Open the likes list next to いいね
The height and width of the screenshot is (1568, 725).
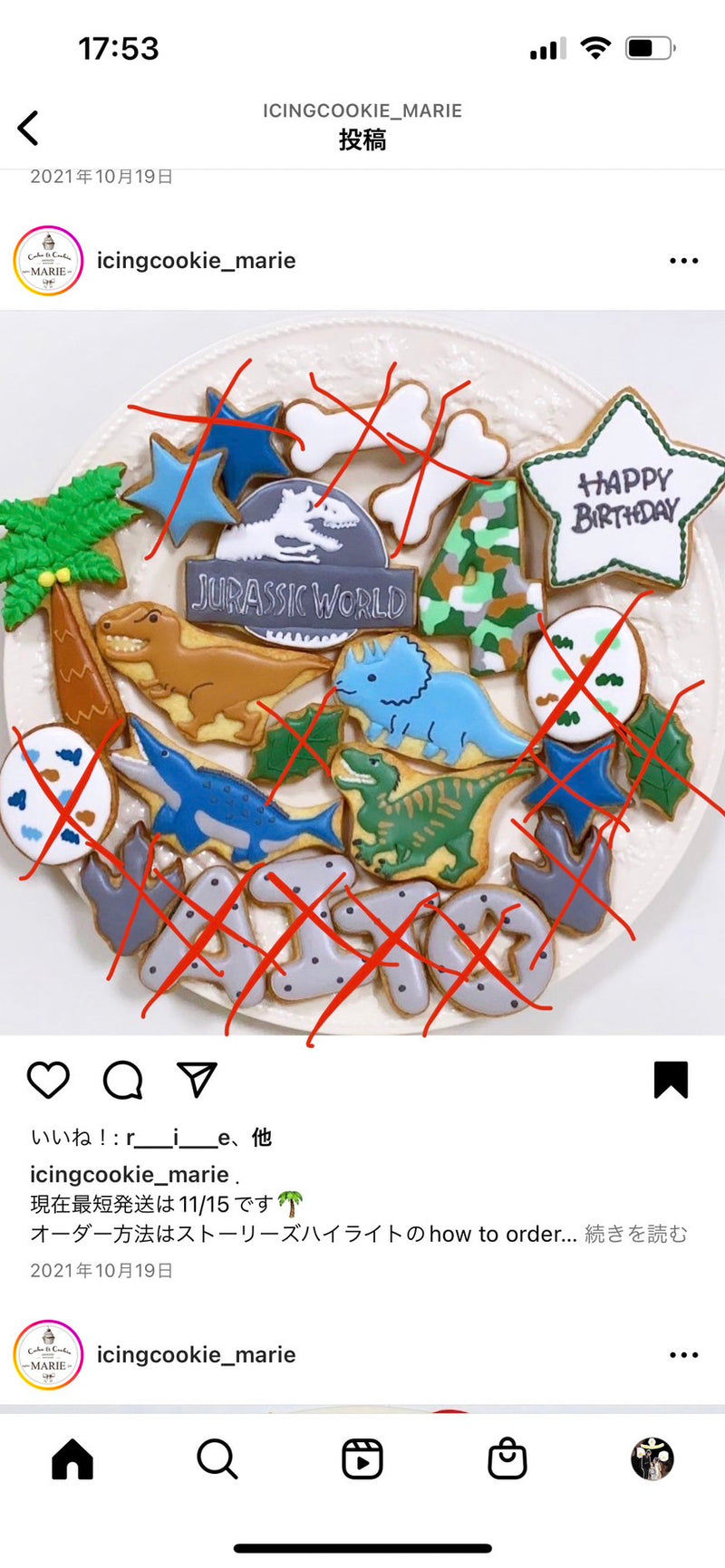pos(198,1138)
